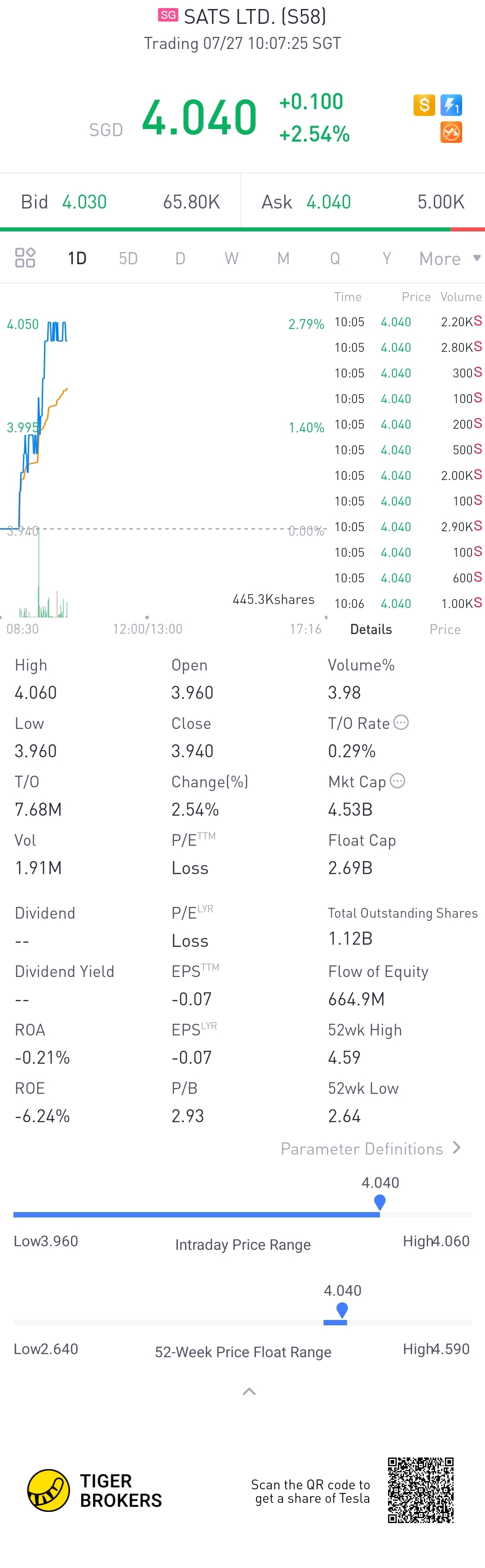Expand the More chart periods dropdown

(x=449, y=259)
